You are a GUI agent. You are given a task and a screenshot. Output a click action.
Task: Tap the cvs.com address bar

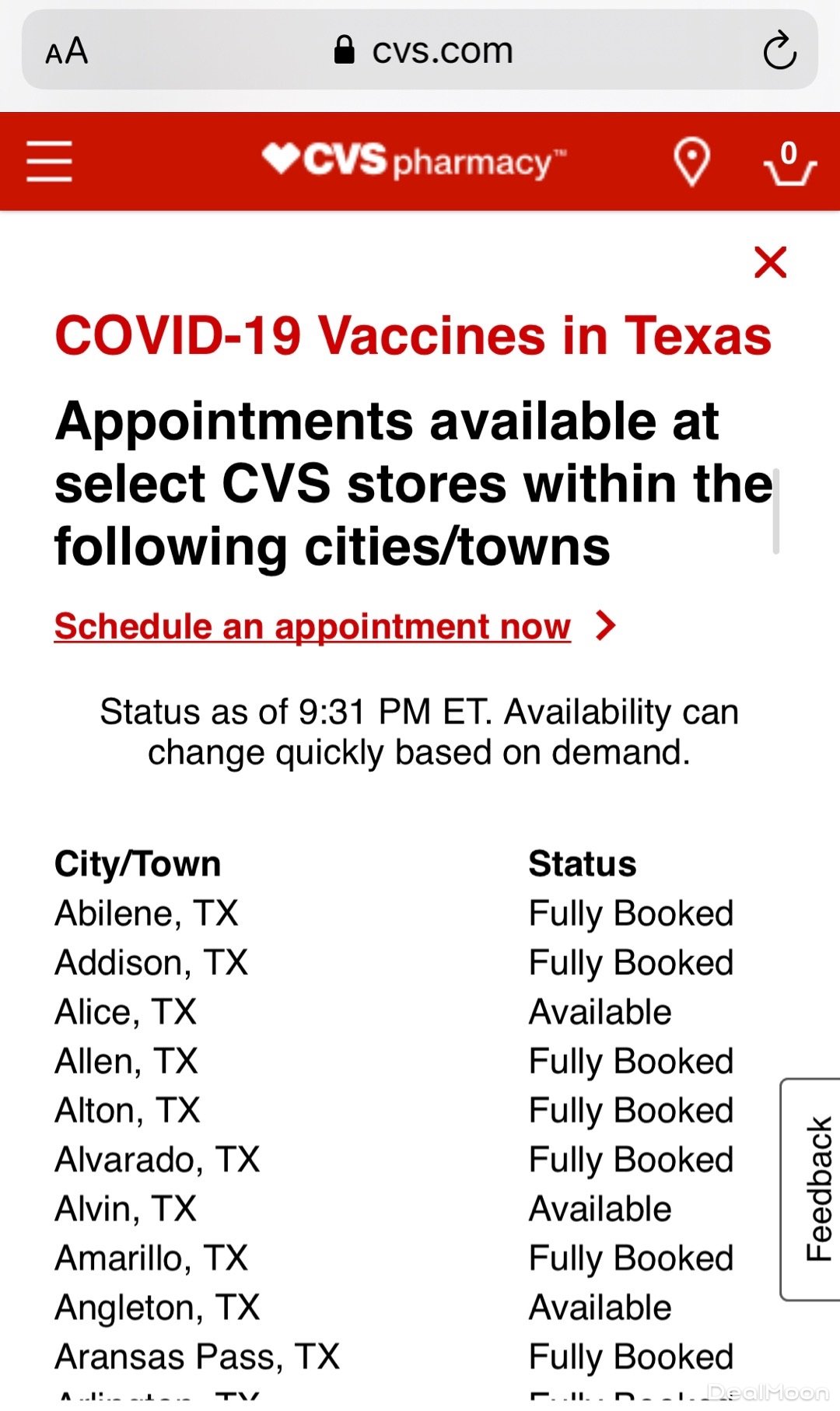(424, 51)
